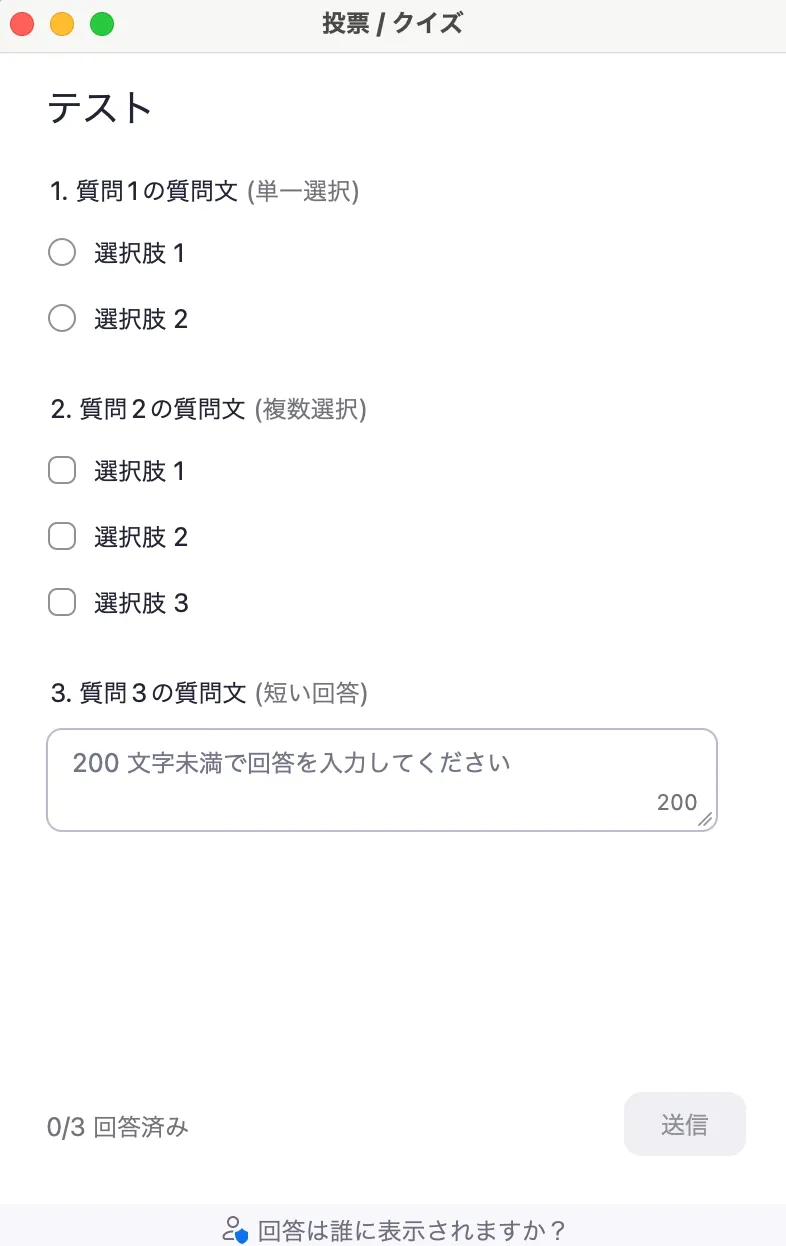Check 選択肢 1 under question 2
The height and width of the screenshot is (1246, 786).
[x=61, y=470]
